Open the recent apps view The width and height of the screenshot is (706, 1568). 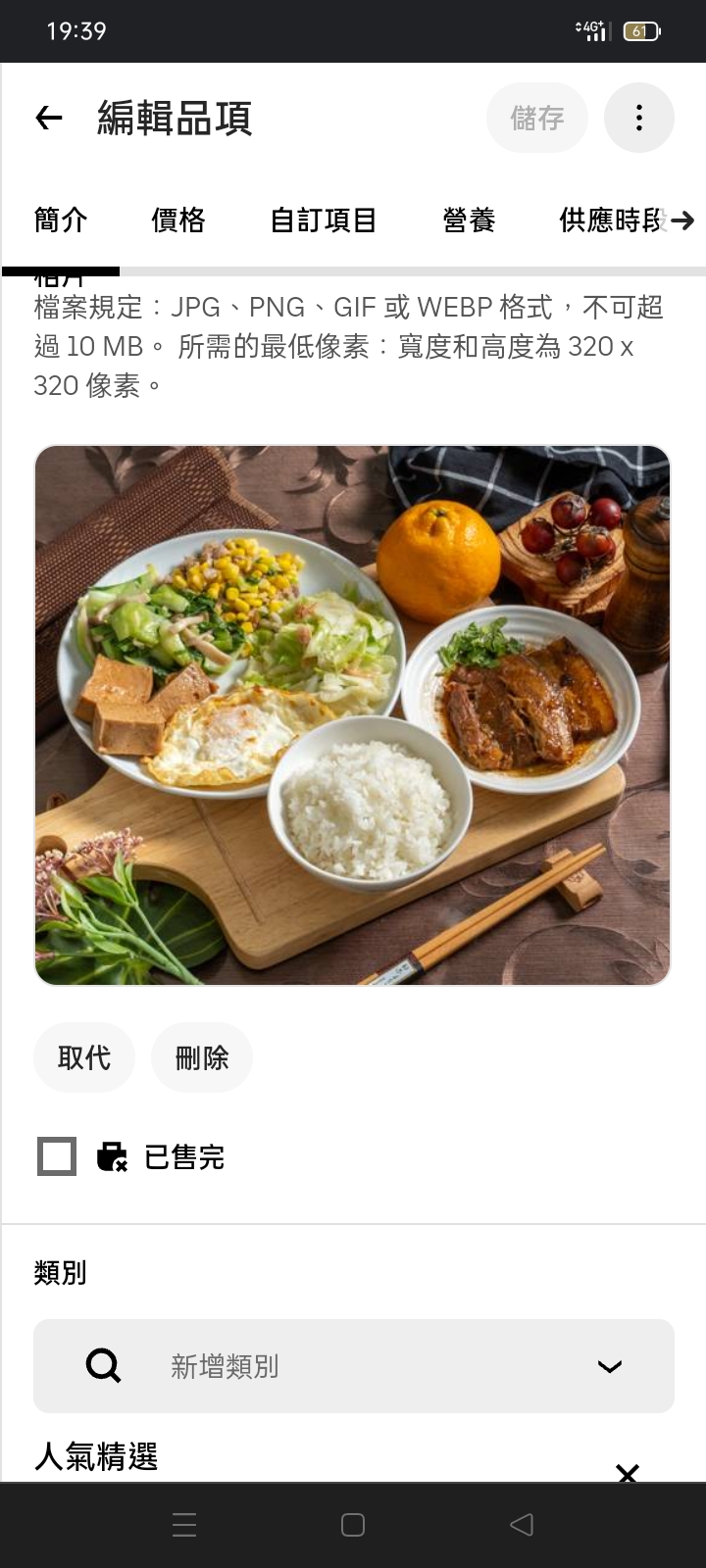pos(184,1525)
